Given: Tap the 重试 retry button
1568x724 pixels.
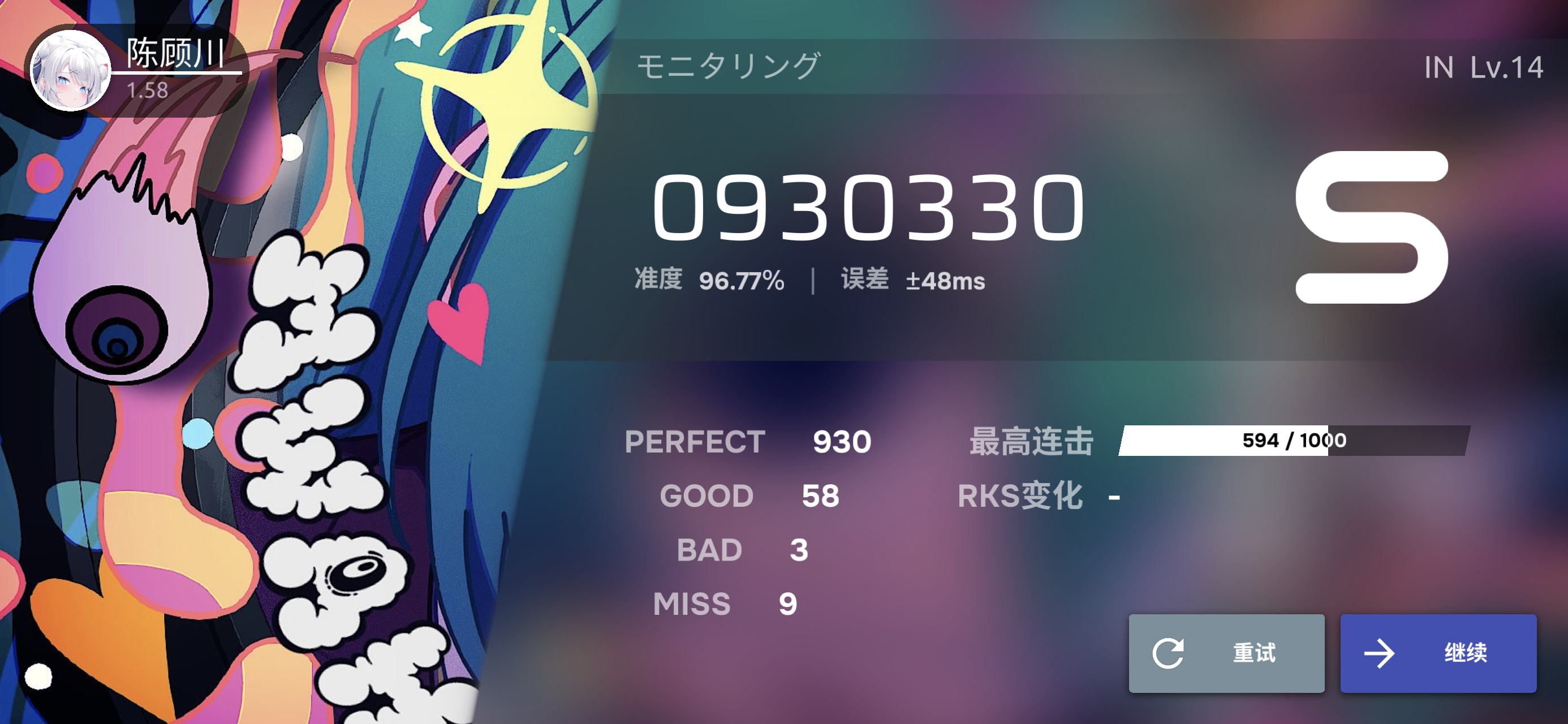Looking at the screenshot, I should pyautogui.click(x=1226, y=653).
